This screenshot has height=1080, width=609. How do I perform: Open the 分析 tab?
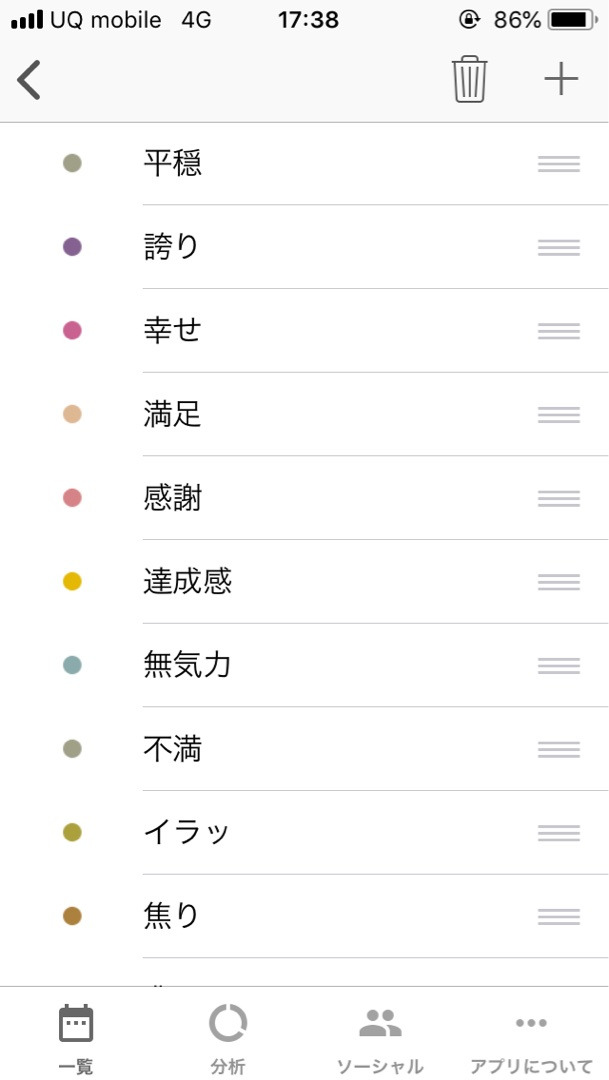click(x=228, y=1037)
